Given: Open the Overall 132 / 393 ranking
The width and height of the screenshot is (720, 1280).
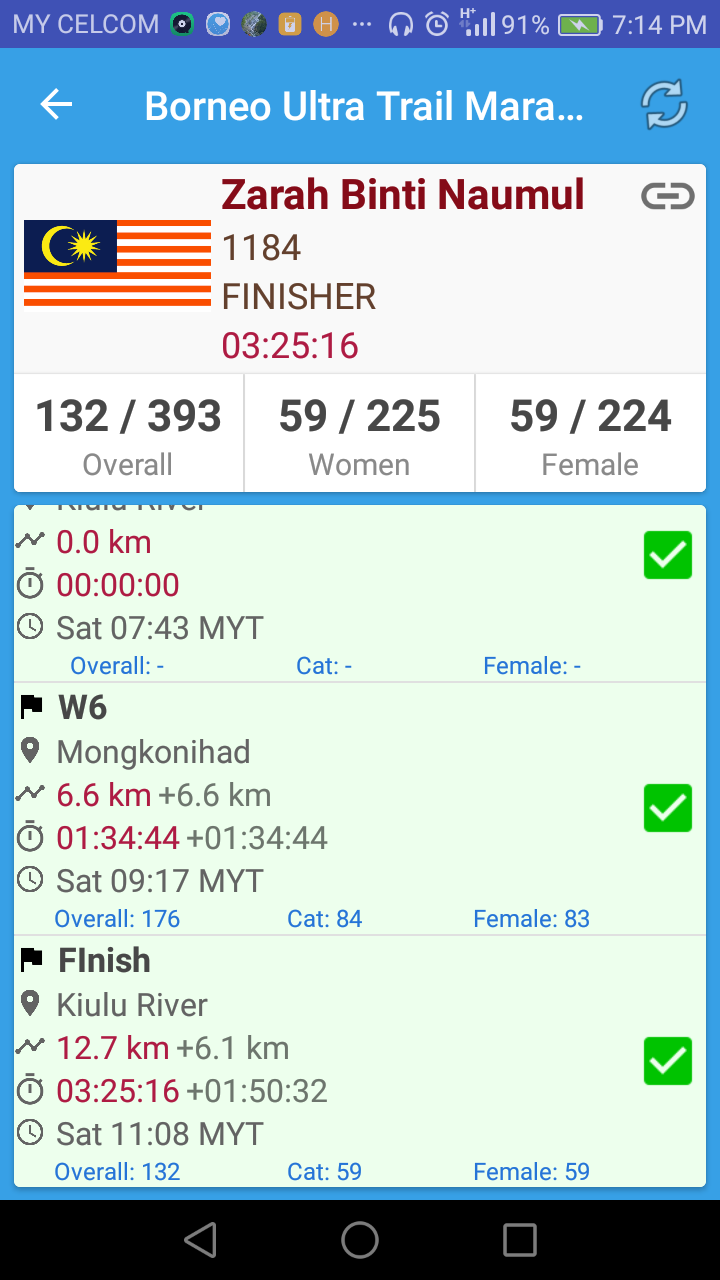Looking at the screenshot, I should [x=128, y=433].
